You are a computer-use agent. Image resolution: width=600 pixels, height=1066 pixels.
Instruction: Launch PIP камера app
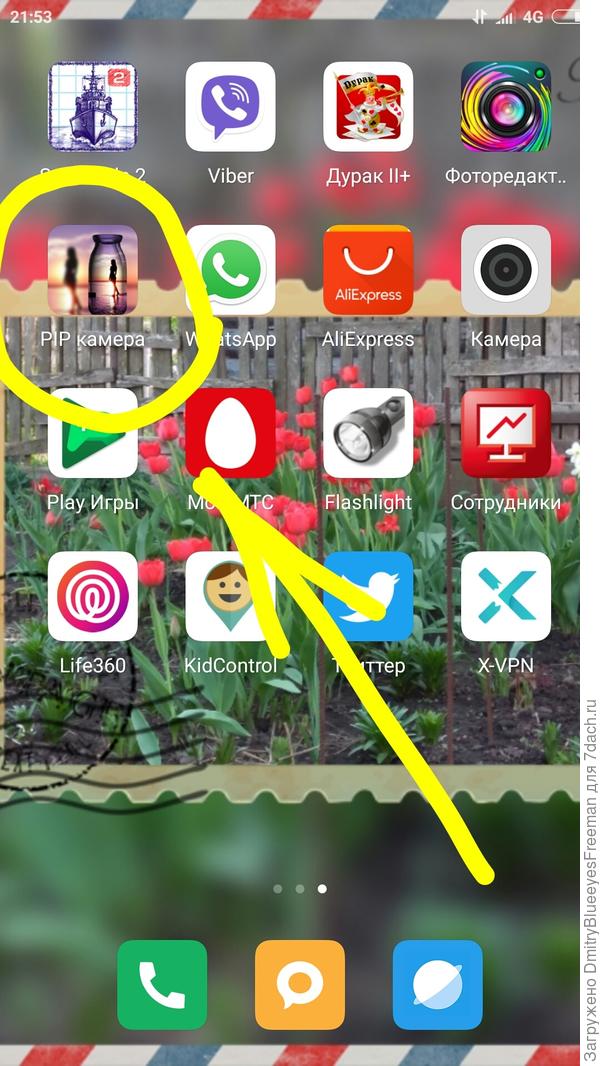click(x=92, y=270)
